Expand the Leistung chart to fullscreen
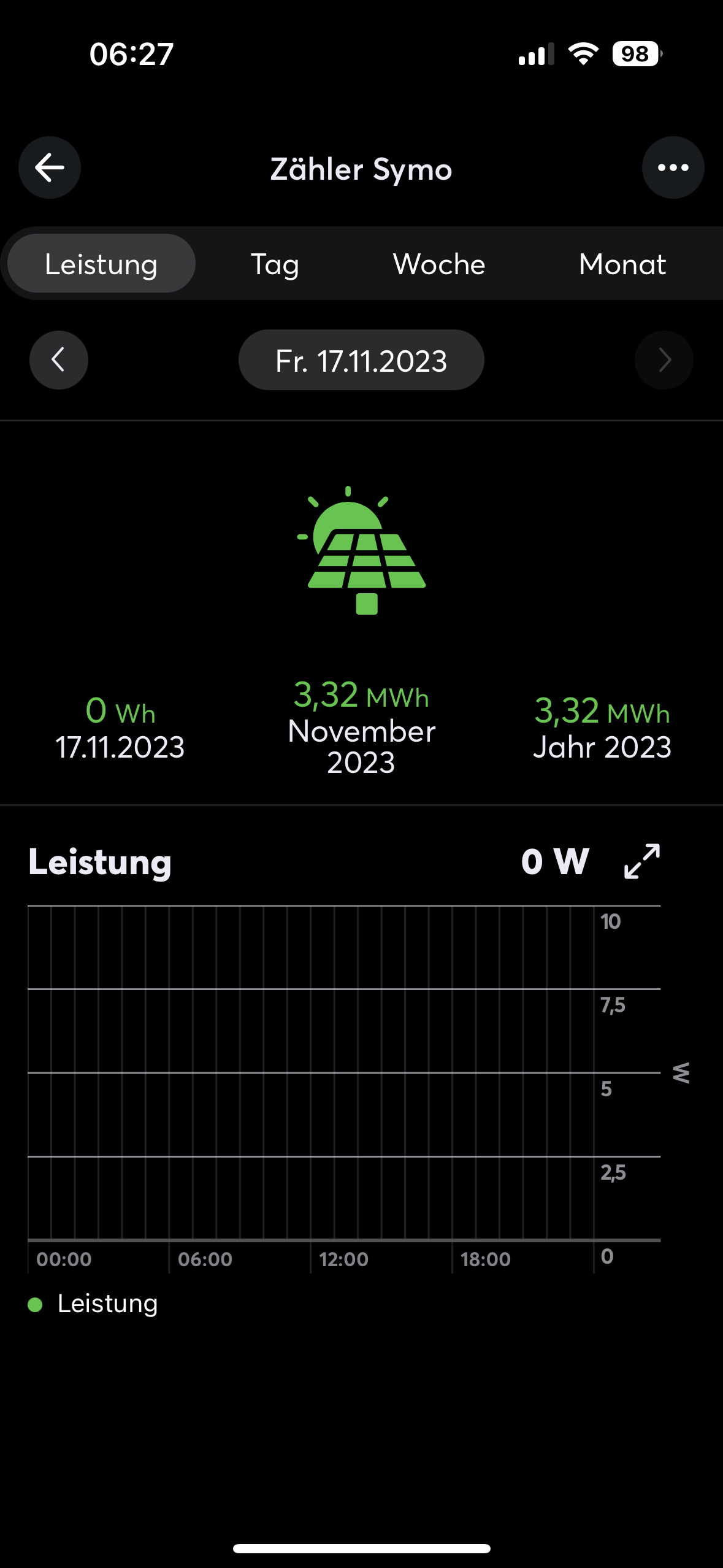The image size is (723, 1568). [642, 861]
